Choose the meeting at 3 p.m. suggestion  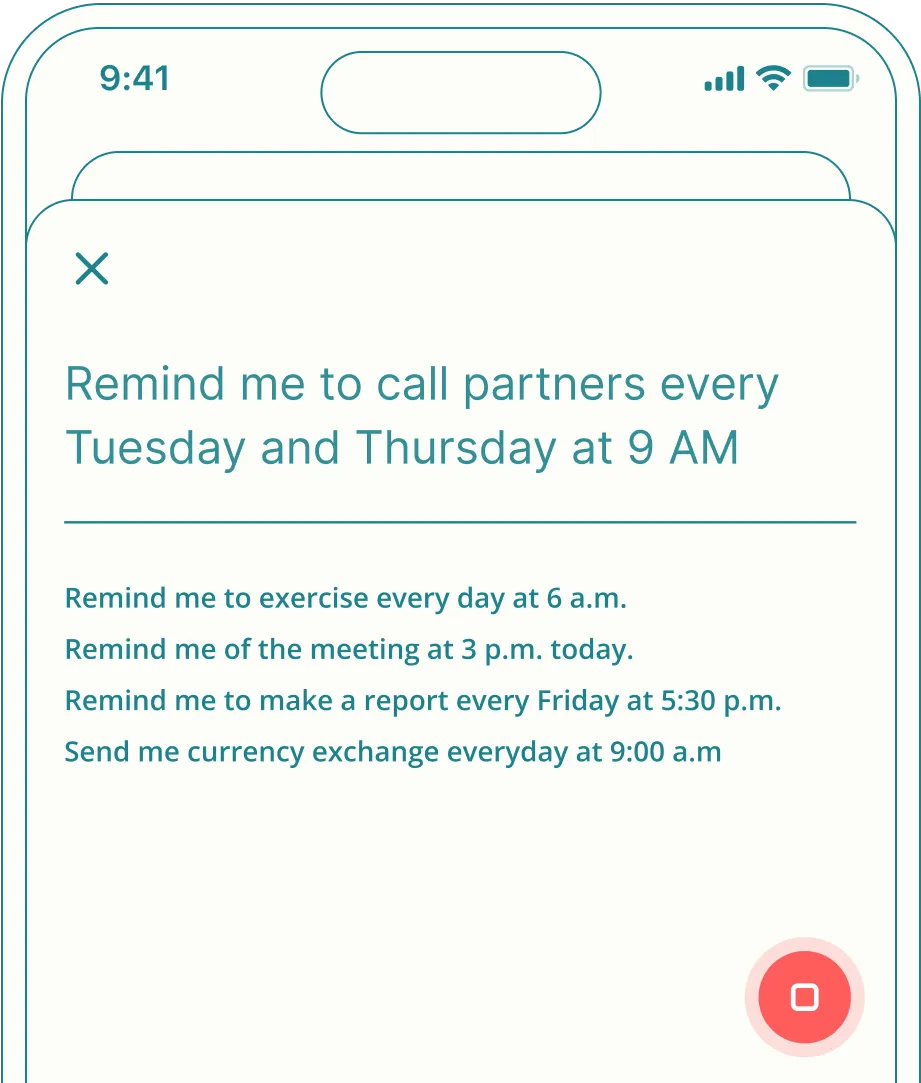[x=349, y=649]
